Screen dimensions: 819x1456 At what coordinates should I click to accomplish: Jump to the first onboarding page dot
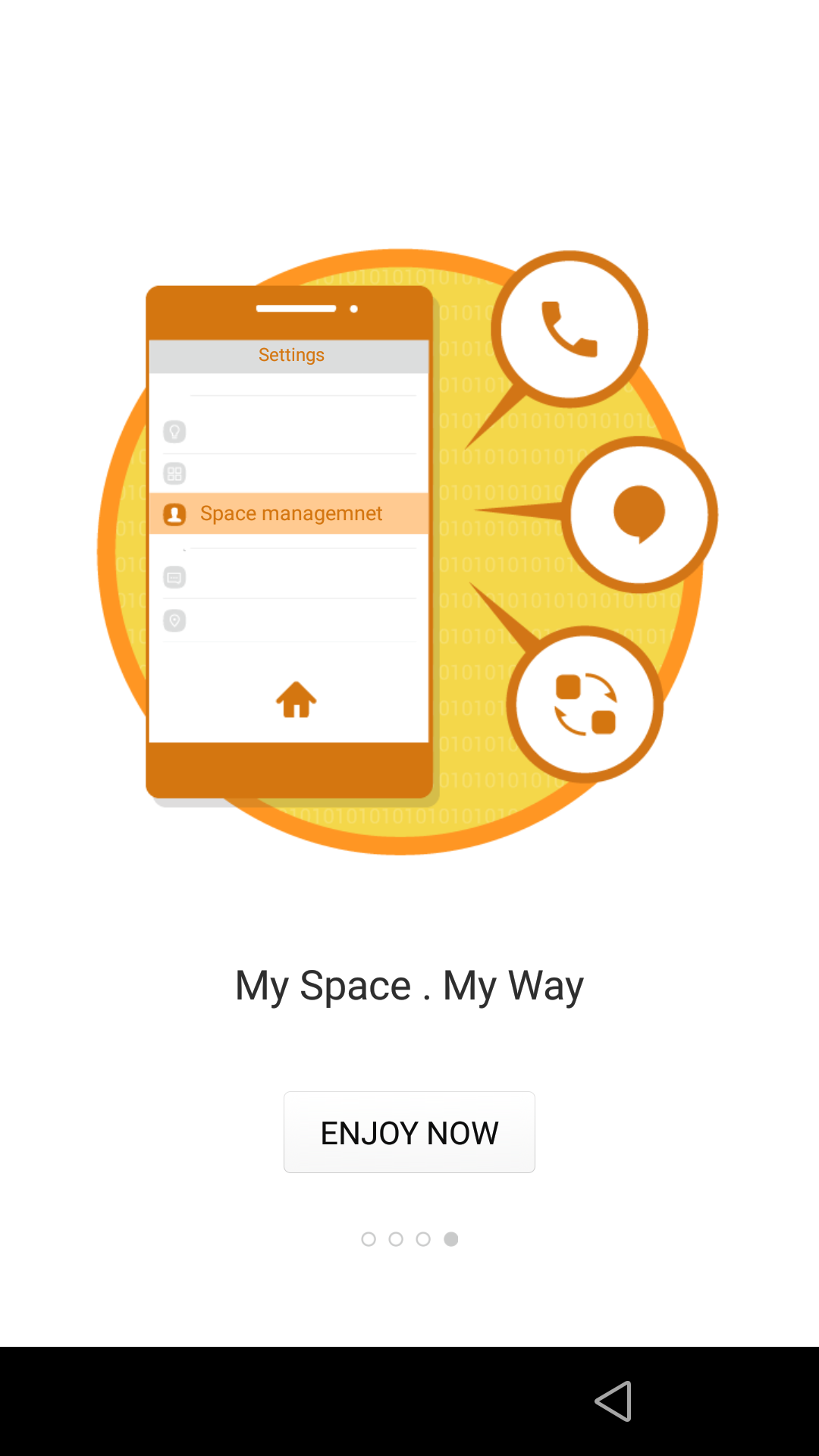369,1239
